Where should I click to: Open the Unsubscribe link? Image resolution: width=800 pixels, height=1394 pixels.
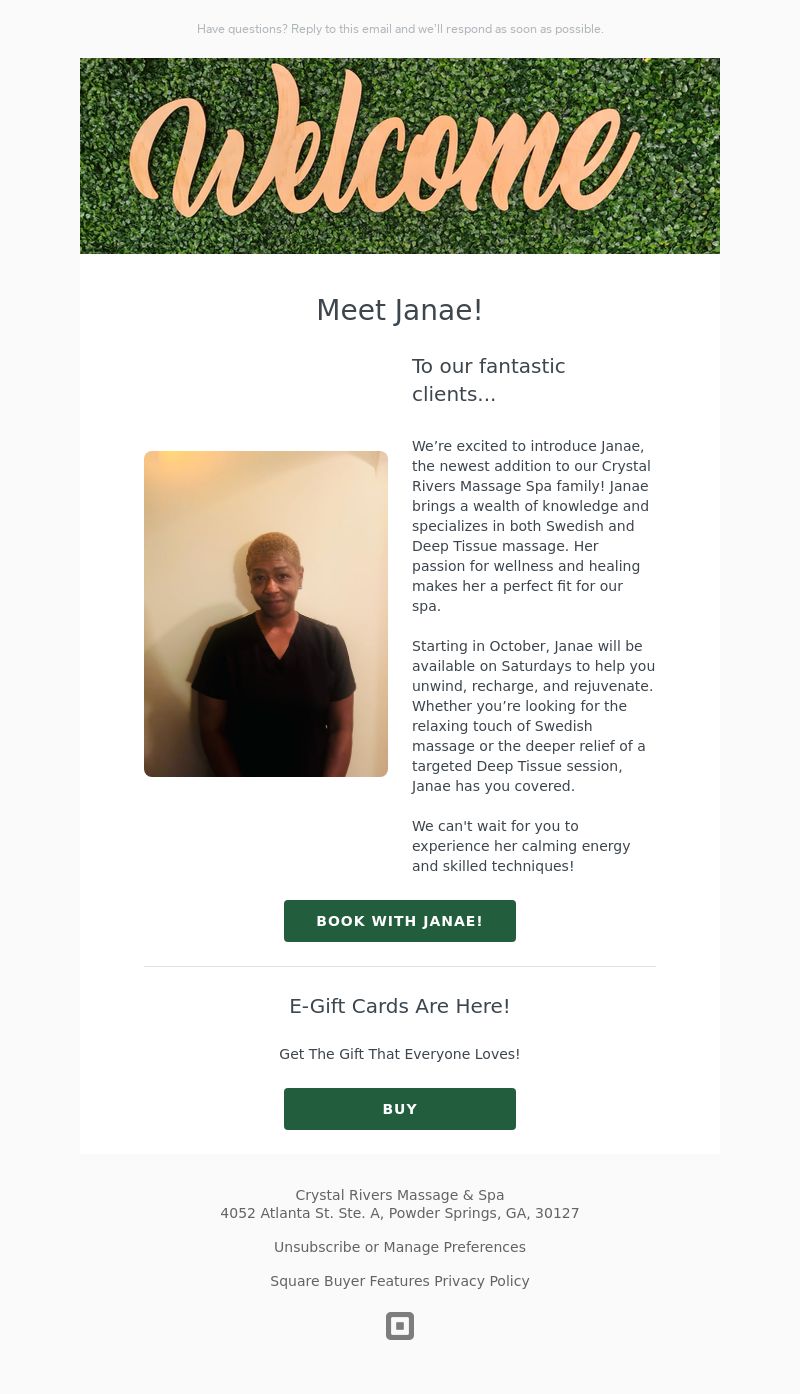[316, 1247]
